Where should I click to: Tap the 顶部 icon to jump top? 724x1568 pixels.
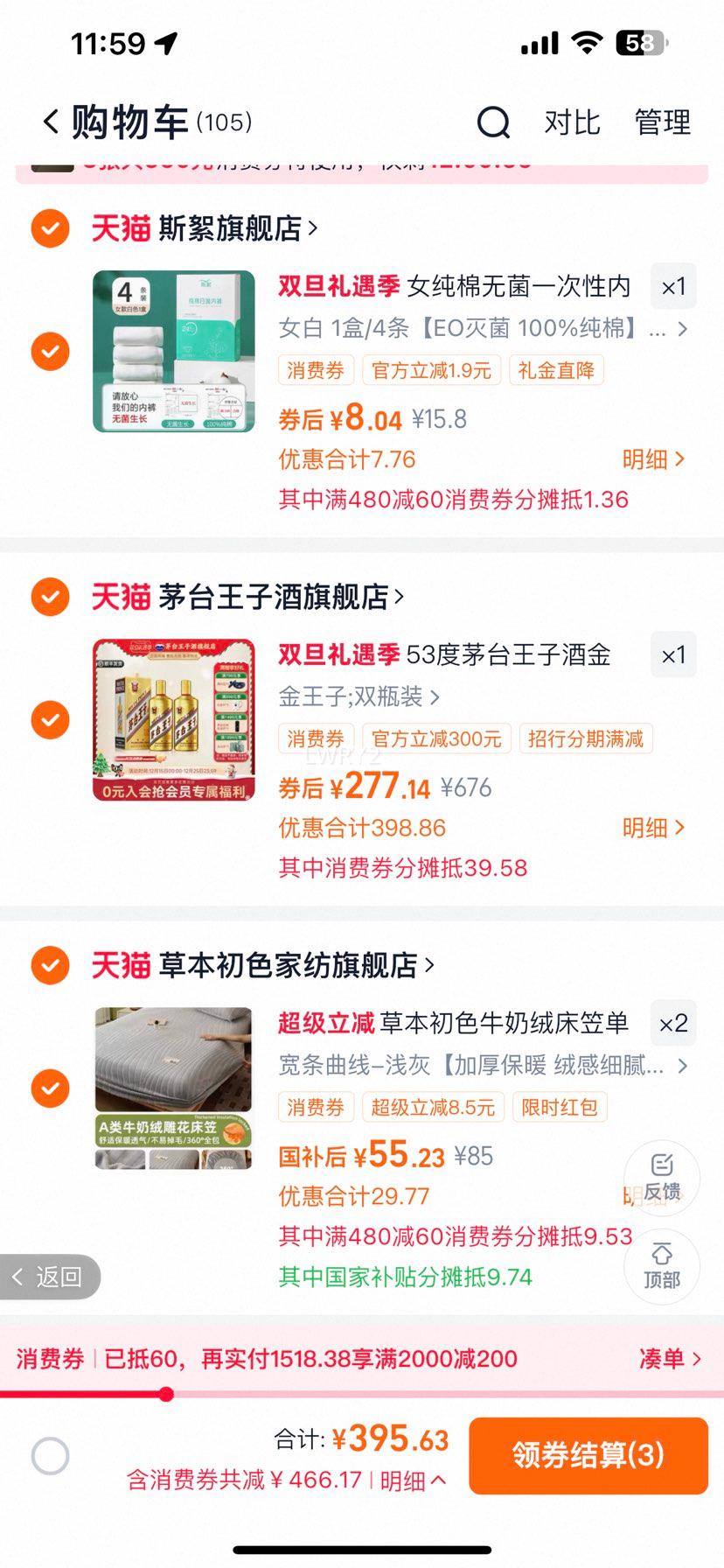click(662, 1267)
